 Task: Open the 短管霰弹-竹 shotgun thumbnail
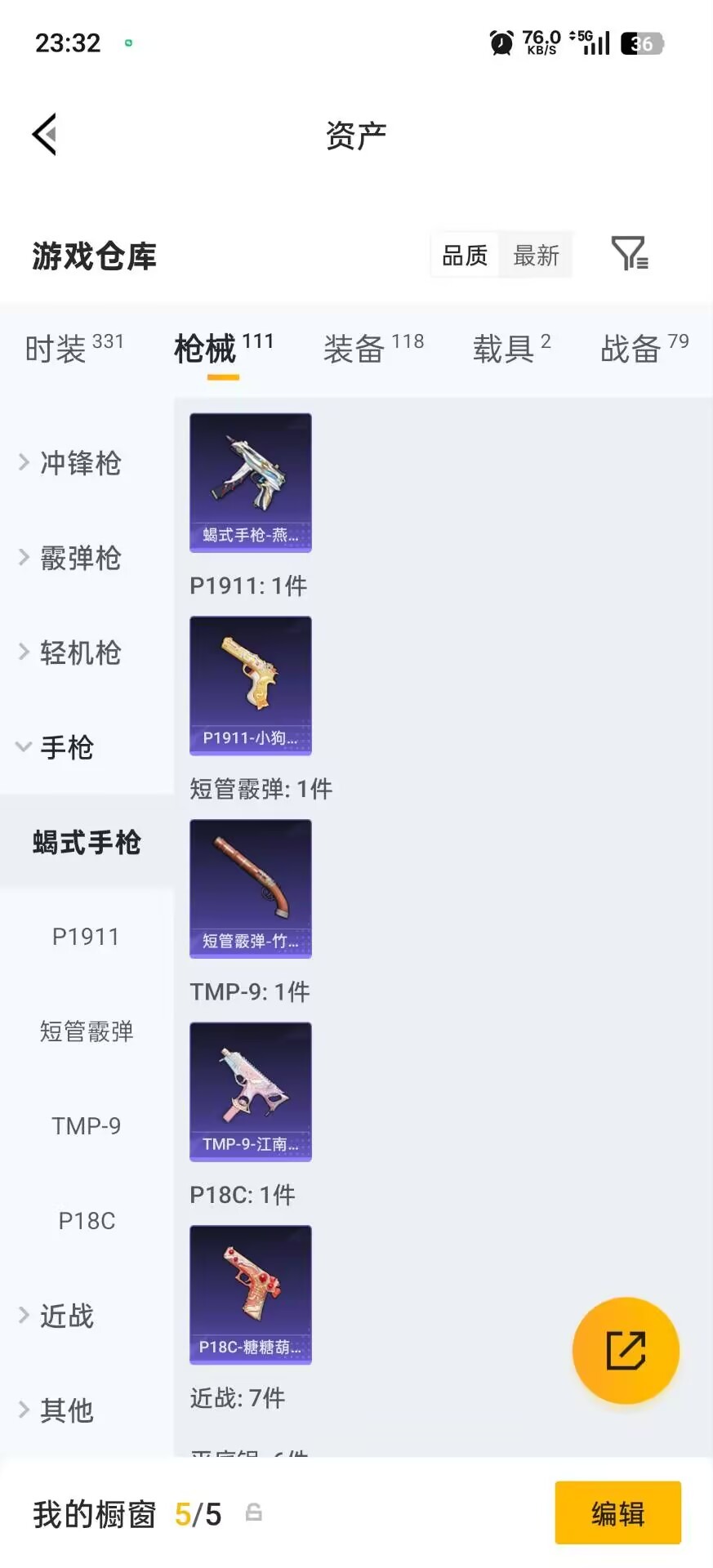(x=250, y=889)
